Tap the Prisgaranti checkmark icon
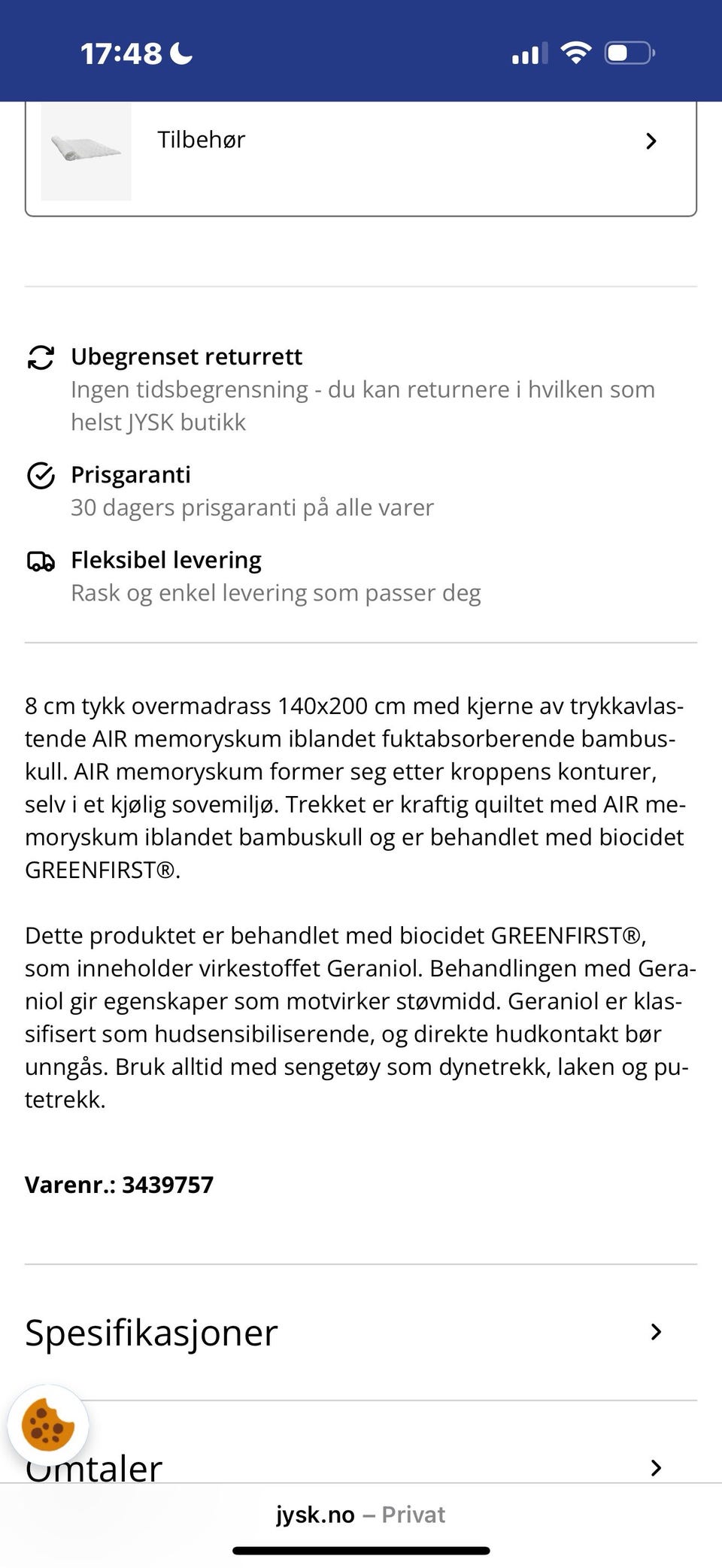Image resolution: width=722 pixels, height=1568 pixels. pyautogui.click(x=40, y=475)
